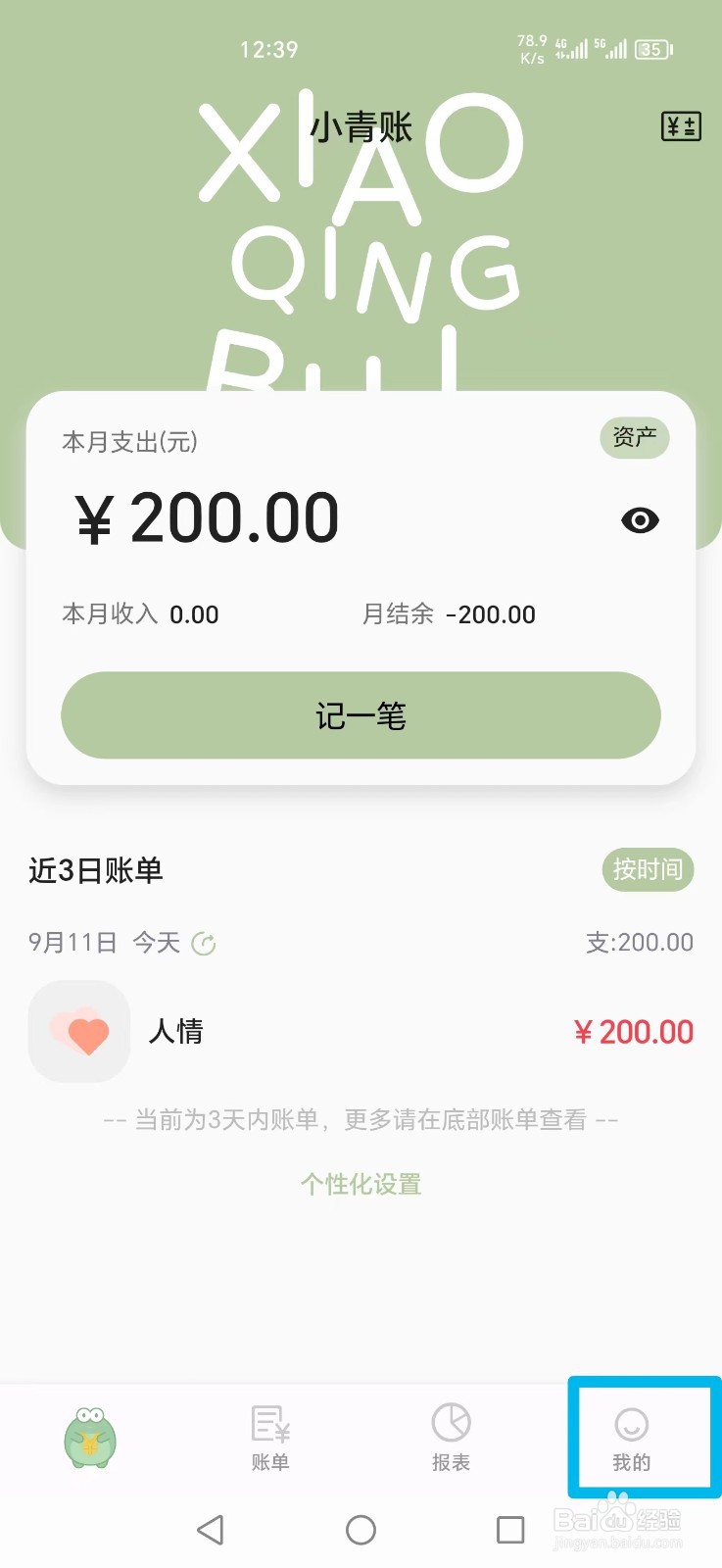This screenshot has width=722, height=1568.
Task: Toggle bill sorting with 按时间 control
Action: [x=647, y=869]
